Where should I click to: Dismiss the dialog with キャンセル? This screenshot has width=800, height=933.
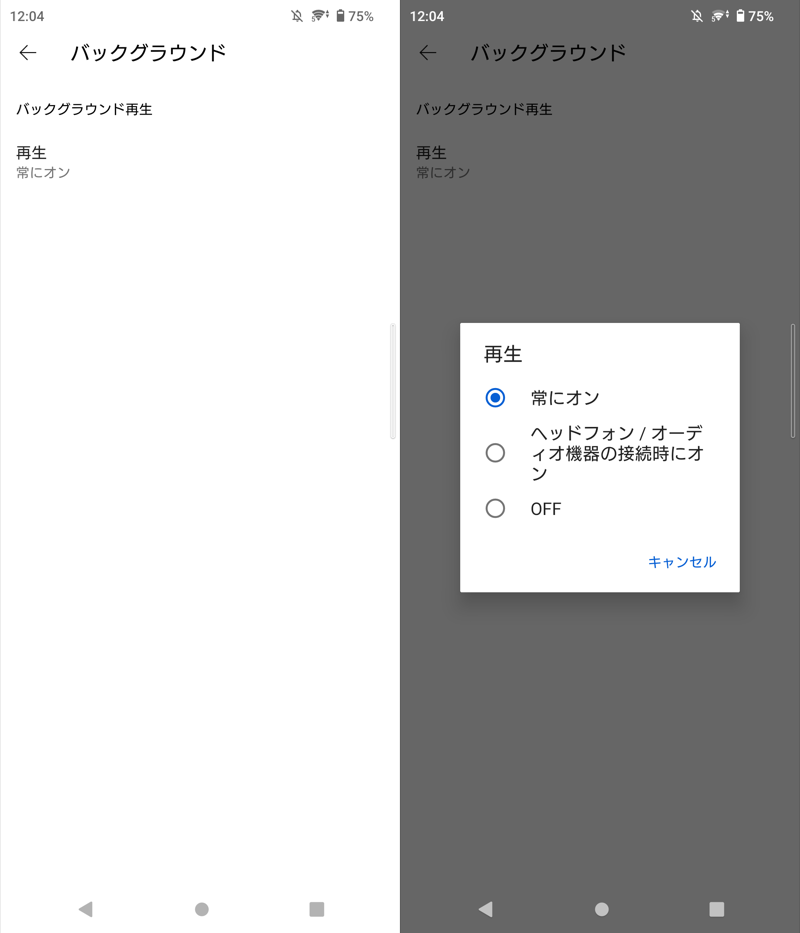pyautogui.click(x=681, y=562)
